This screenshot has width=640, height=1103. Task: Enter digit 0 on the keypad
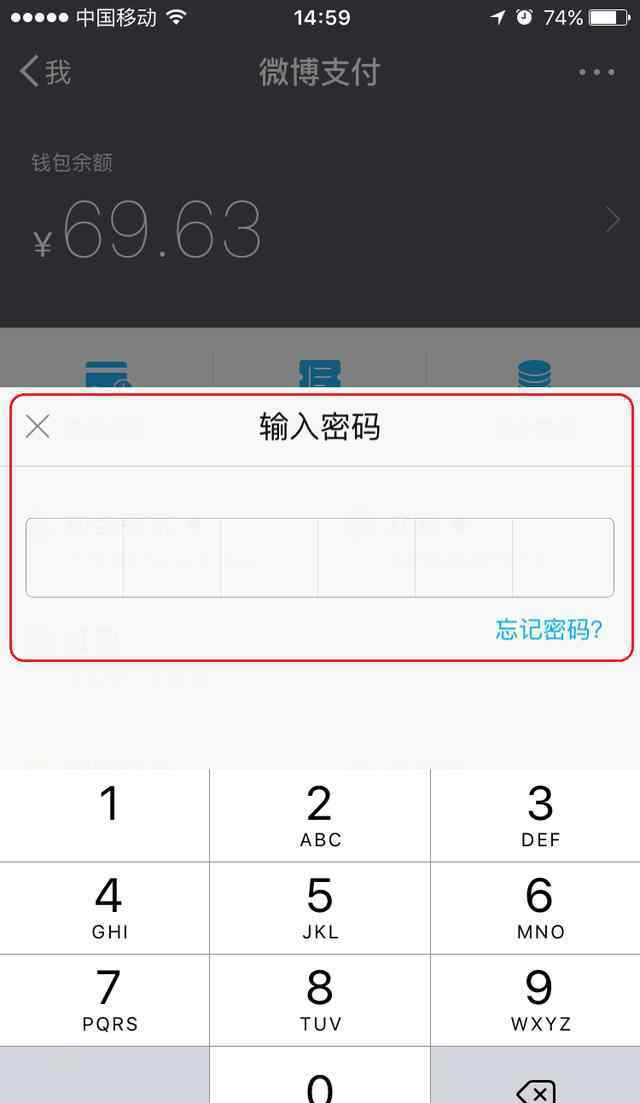[x=320, y=1076]
